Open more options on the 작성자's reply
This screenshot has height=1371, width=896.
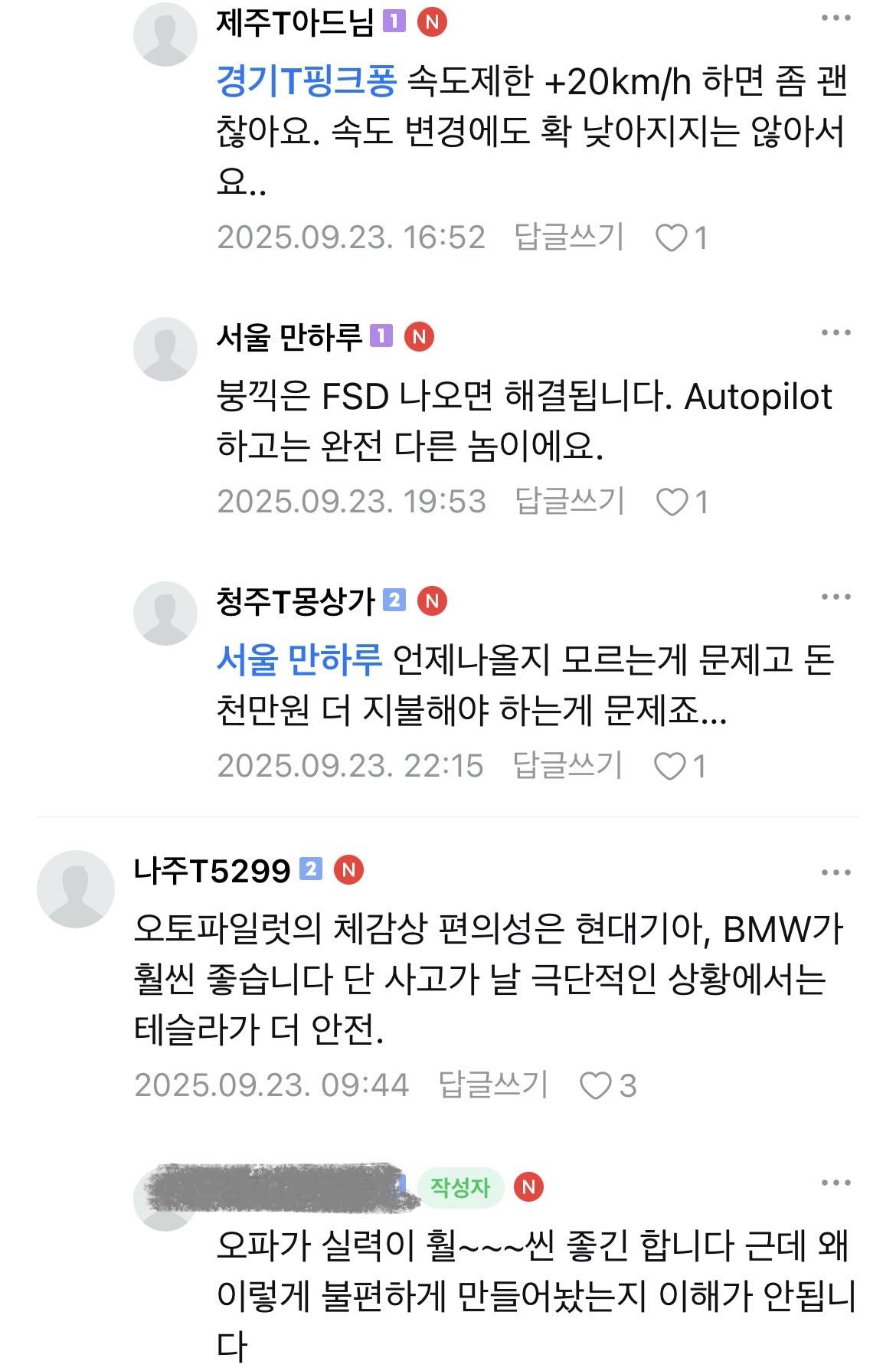(836, 1183)
